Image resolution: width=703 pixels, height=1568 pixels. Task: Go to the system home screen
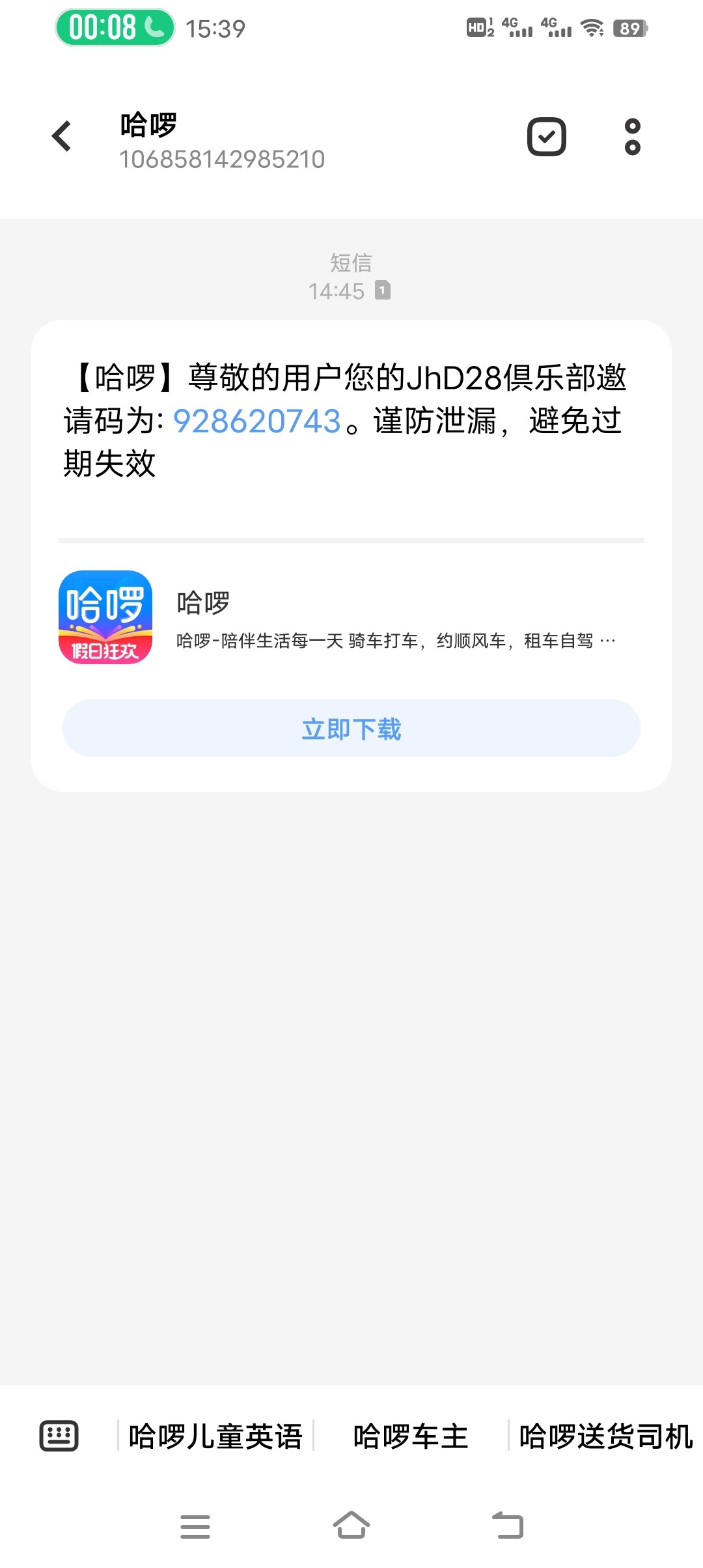click(351, 1526)
